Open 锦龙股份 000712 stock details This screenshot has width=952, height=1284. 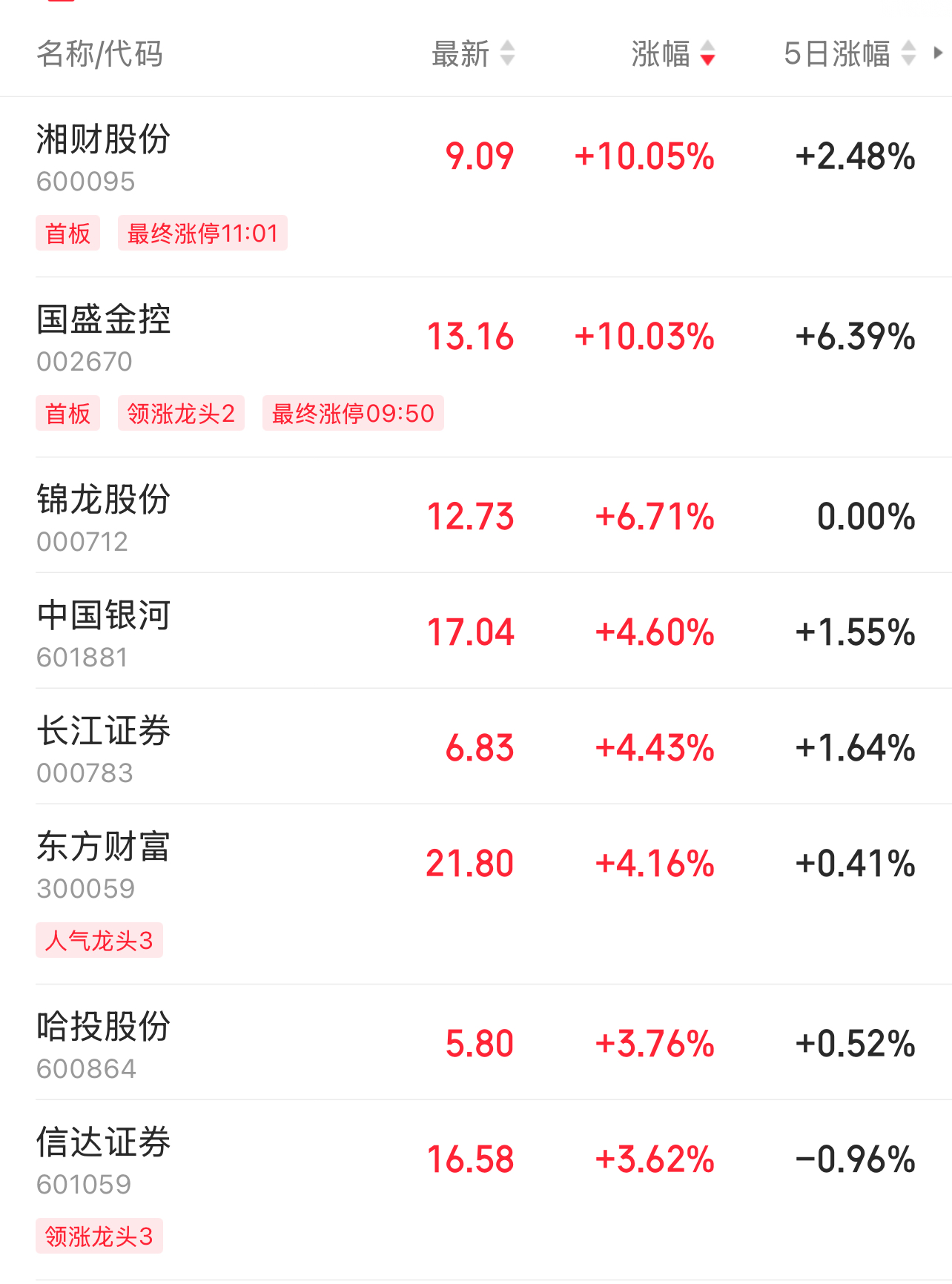click(104, 517)
